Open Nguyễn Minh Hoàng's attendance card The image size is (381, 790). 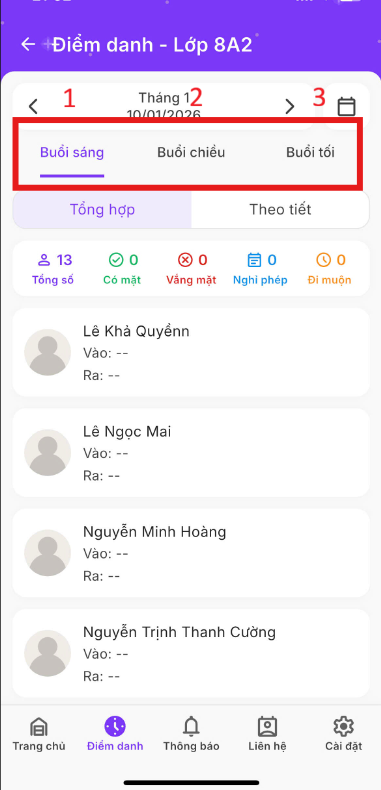pyautogui.click(x=191, y=553)
